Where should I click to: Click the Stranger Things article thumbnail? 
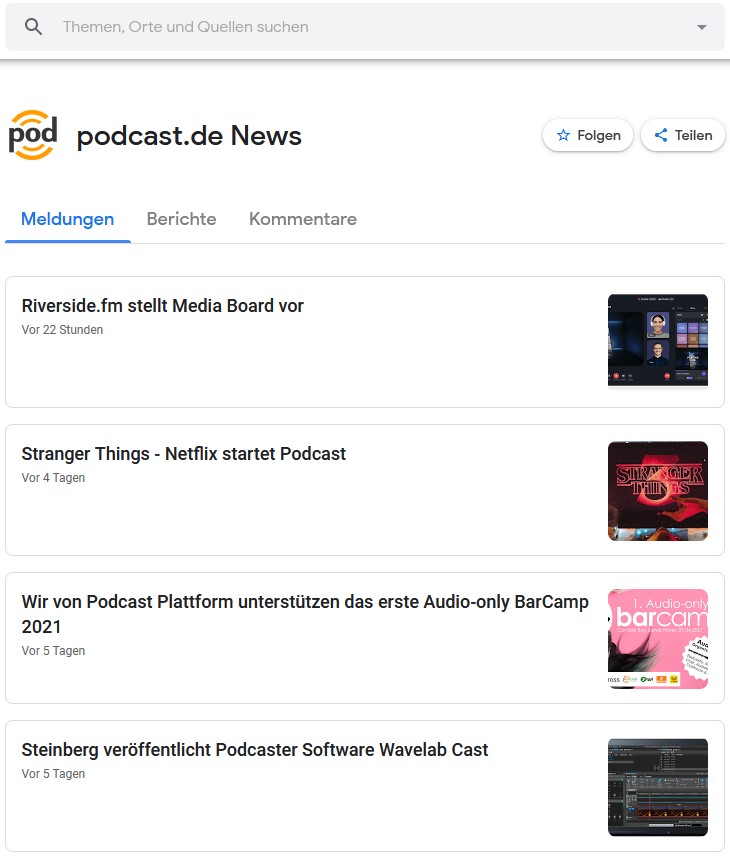pos(657,491)
